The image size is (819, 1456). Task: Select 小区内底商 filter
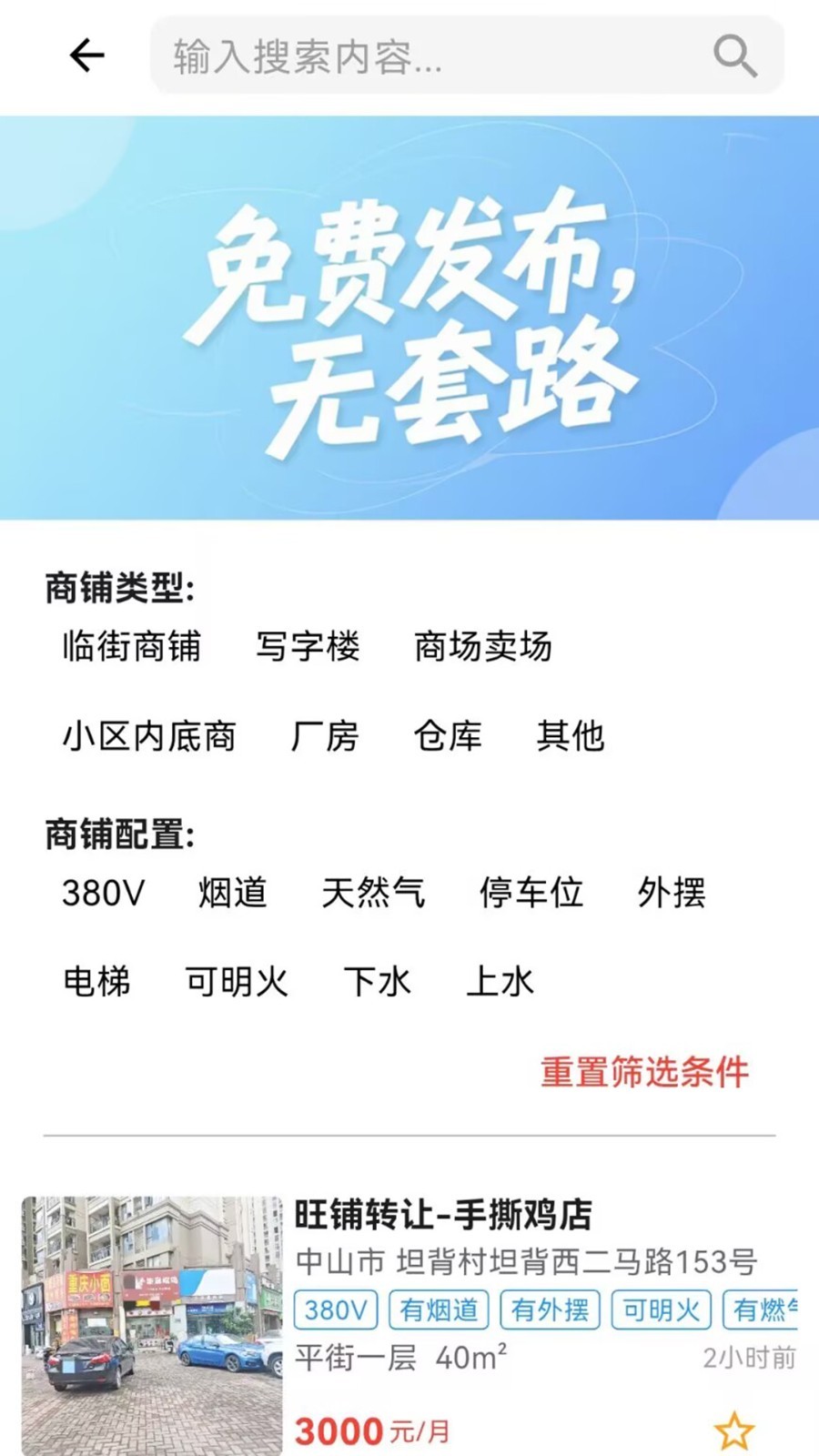[149, 736]
